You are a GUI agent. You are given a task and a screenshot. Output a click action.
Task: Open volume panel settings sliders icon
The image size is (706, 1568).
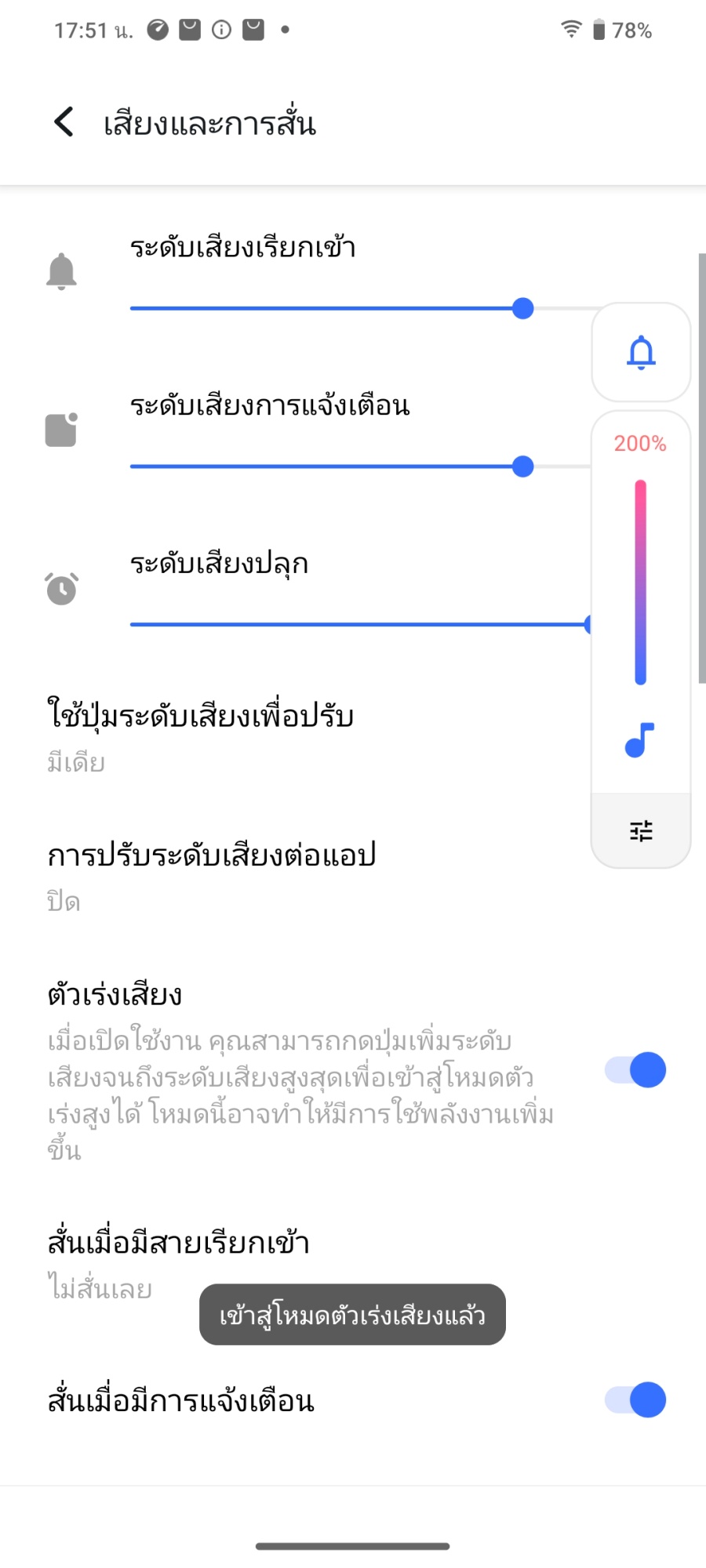click(x=641, y=830)
